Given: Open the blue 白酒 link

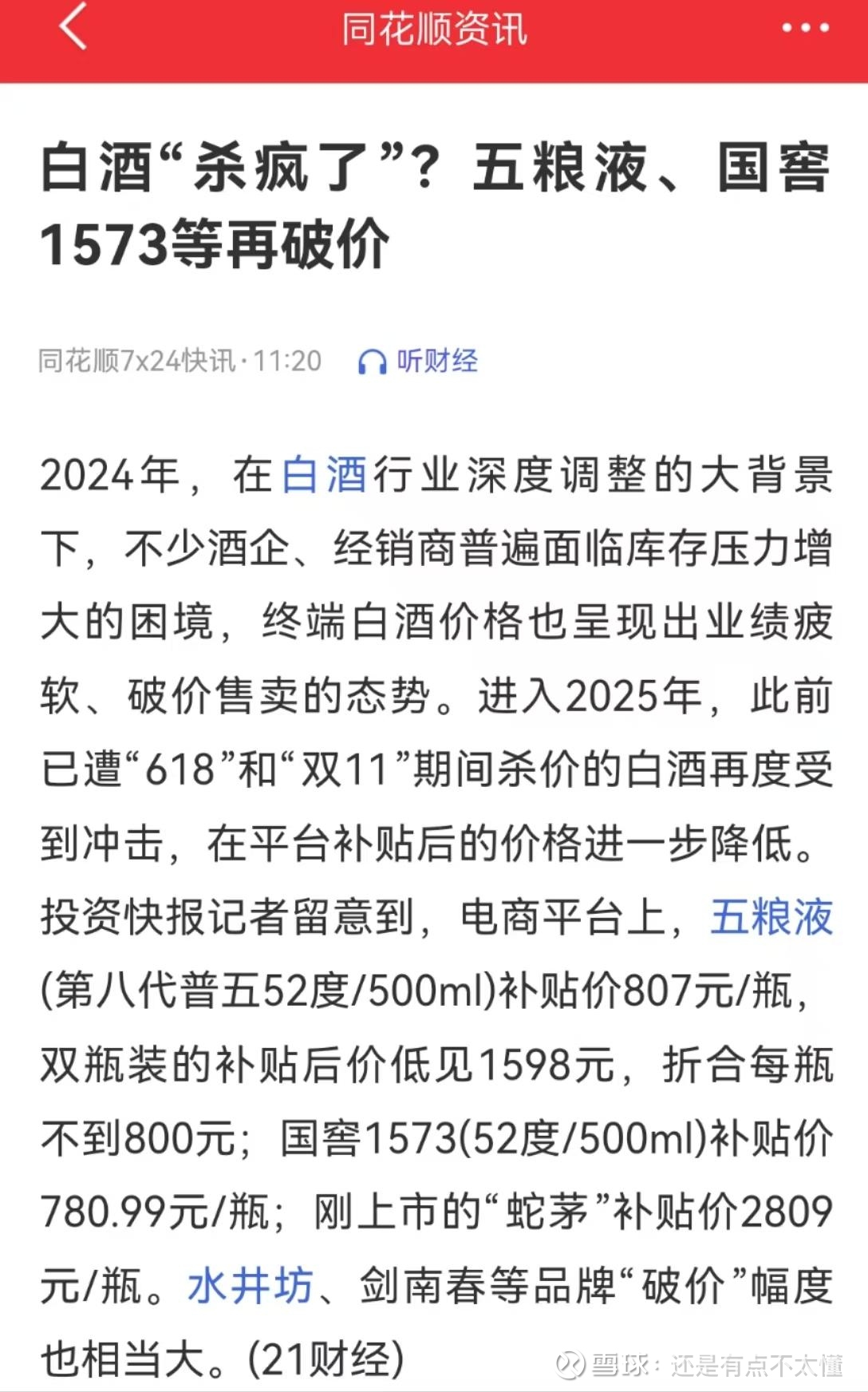Looking at the screenshot, I should pos(324,474).
